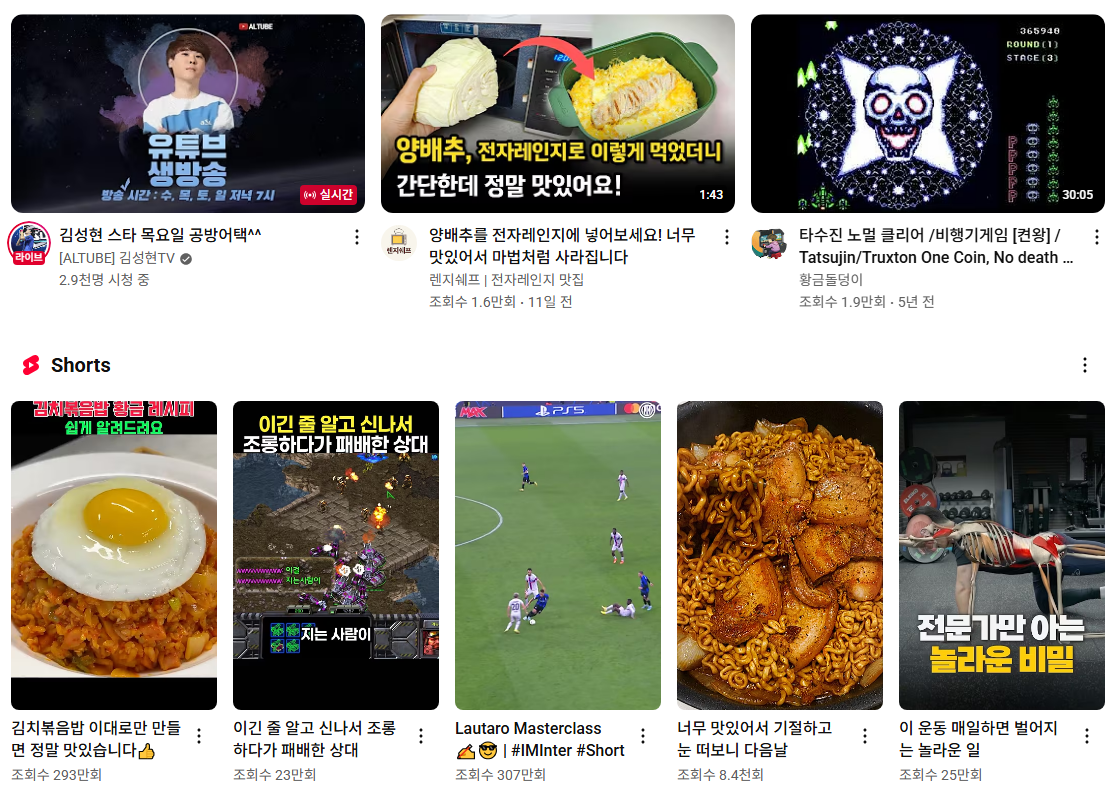Open options for the 너무 맛있어서 기절하고 Short

pos(865,736)
